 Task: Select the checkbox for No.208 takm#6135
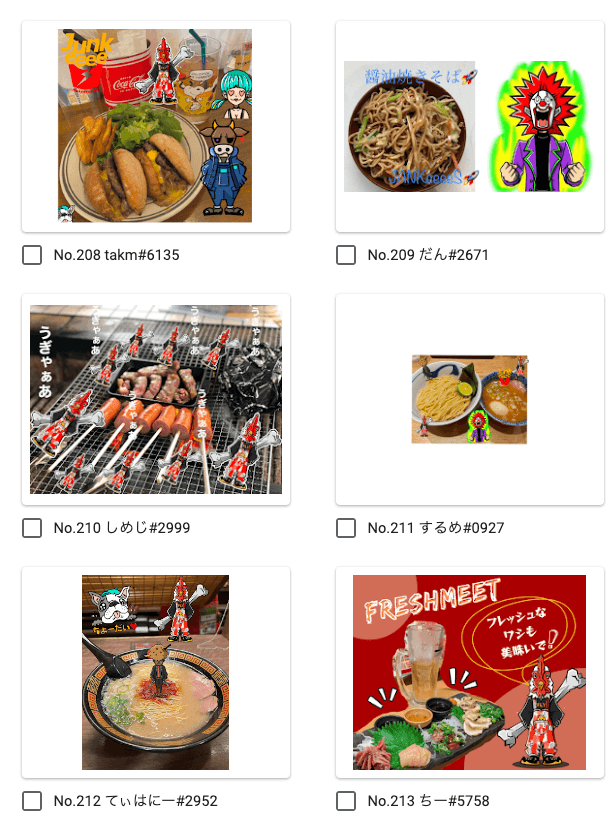(32, 255)
